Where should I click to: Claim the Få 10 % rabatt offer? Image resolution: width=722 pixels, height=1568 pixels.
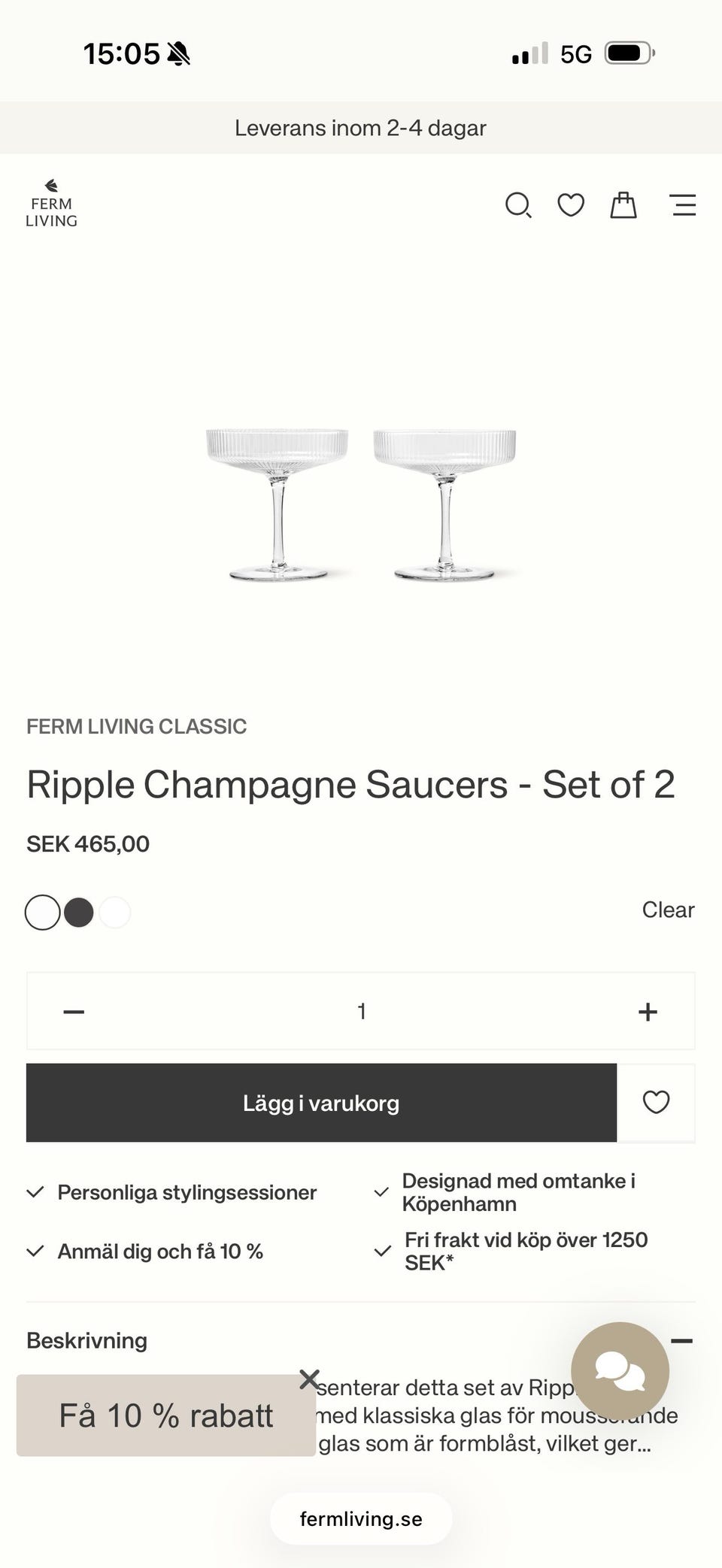tap(165, 1416)
